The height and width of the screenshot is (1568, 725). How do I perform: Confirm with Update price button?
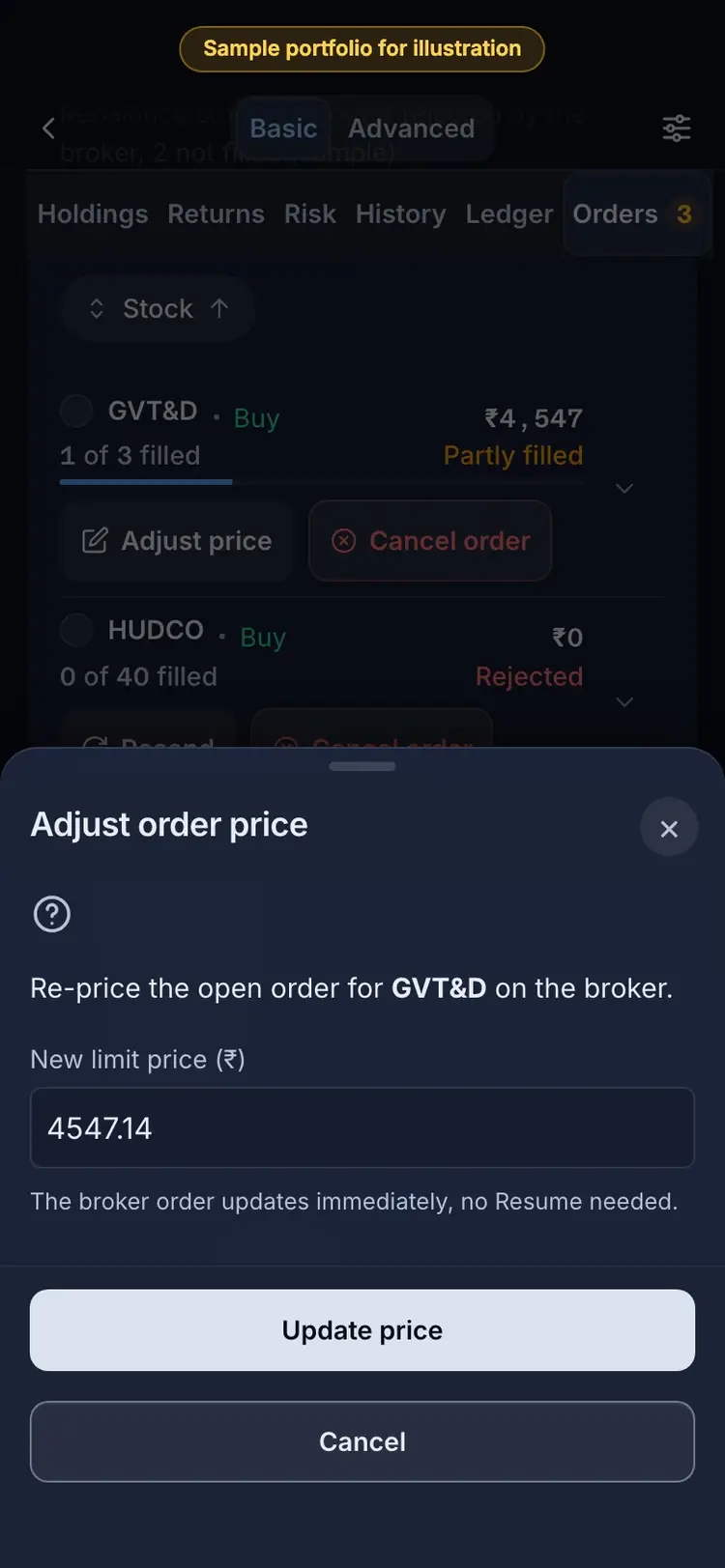(x=362, y=1330)
